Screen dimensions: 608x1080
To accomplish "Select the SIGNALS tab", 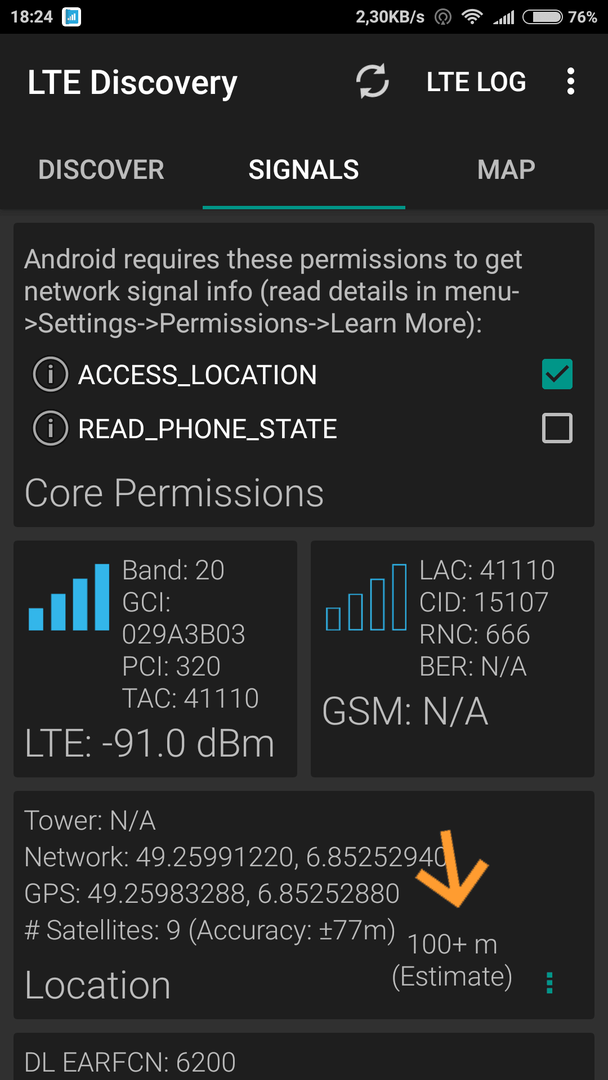I will [x=304, y=169].
